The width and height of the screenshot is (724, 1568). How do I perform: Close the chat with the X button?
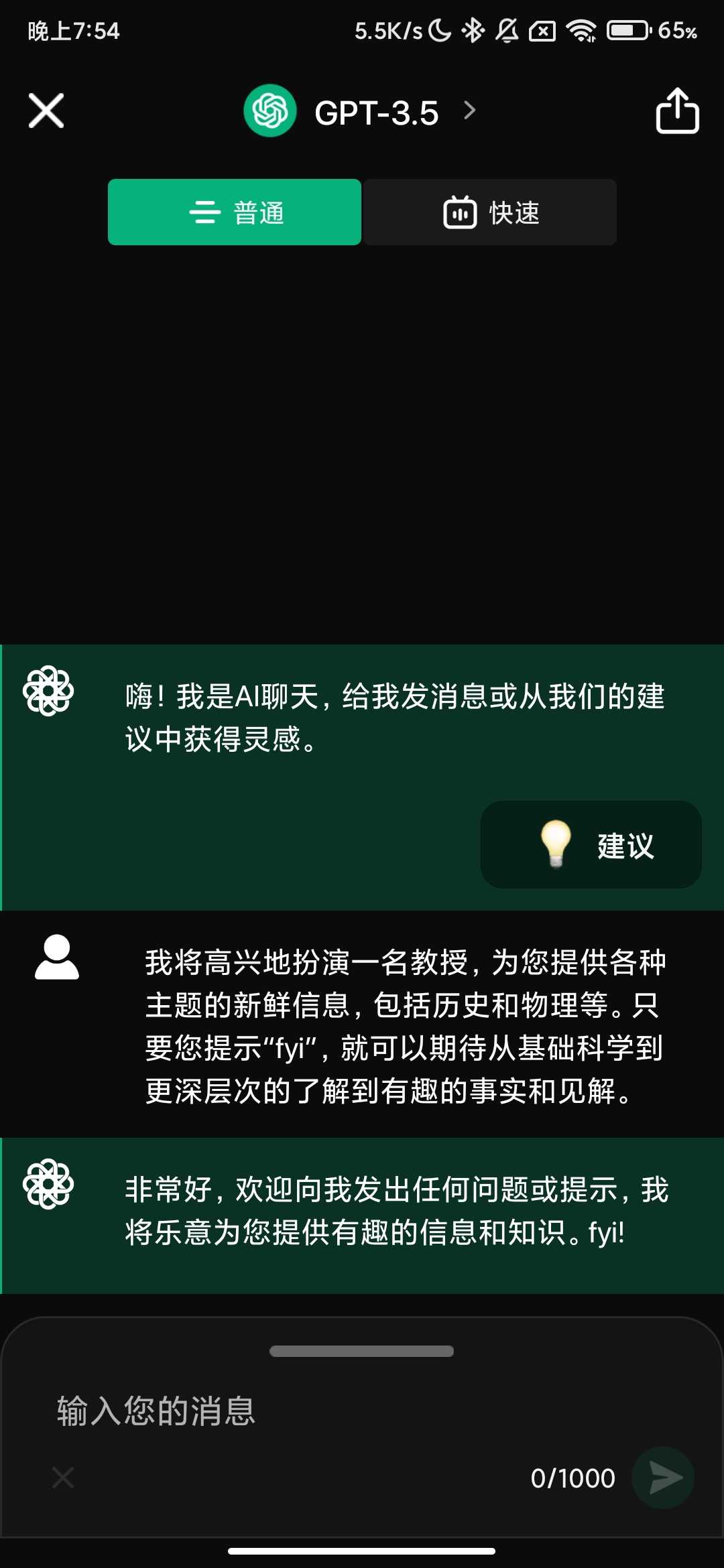[x=45, y=111]
